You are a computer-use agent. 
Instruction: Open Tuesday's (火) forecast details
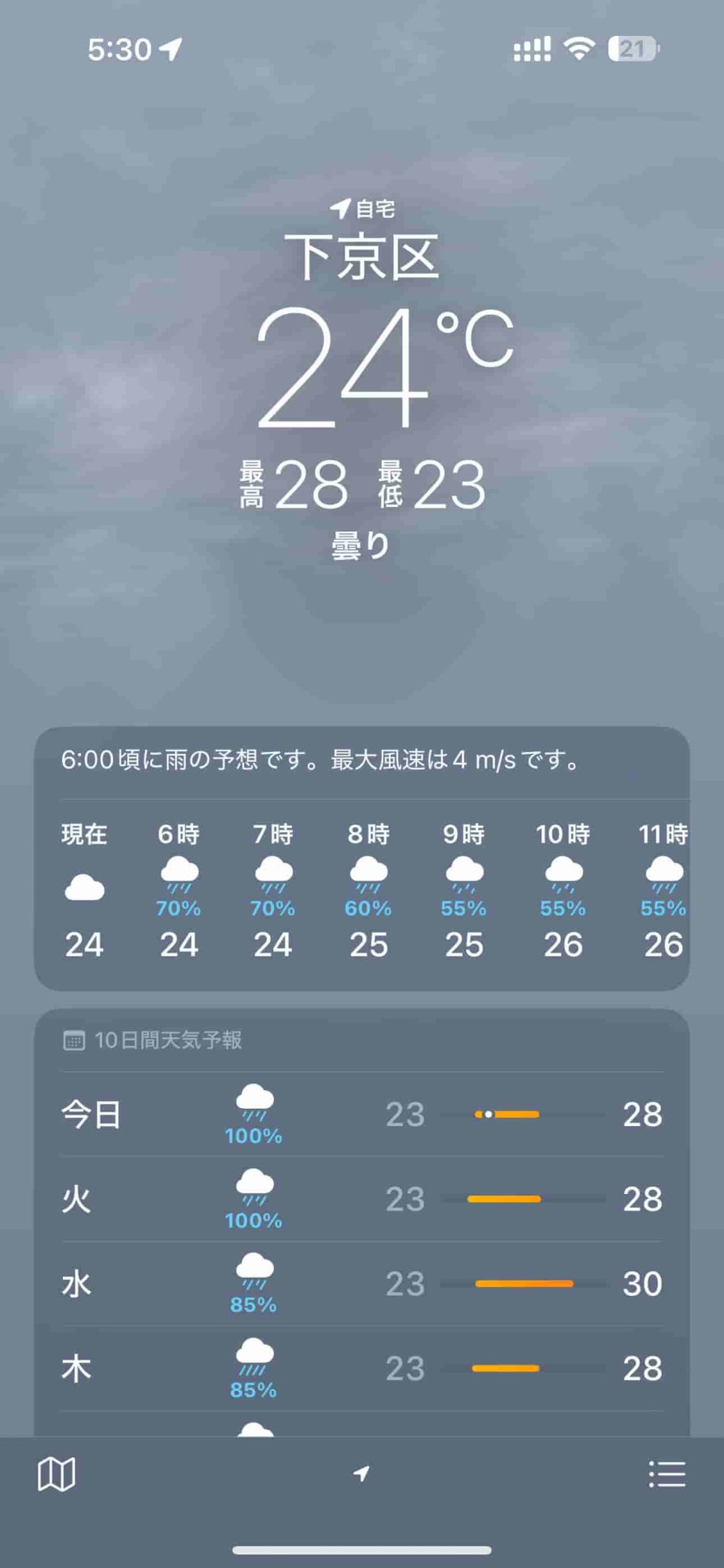point(361,1200)
